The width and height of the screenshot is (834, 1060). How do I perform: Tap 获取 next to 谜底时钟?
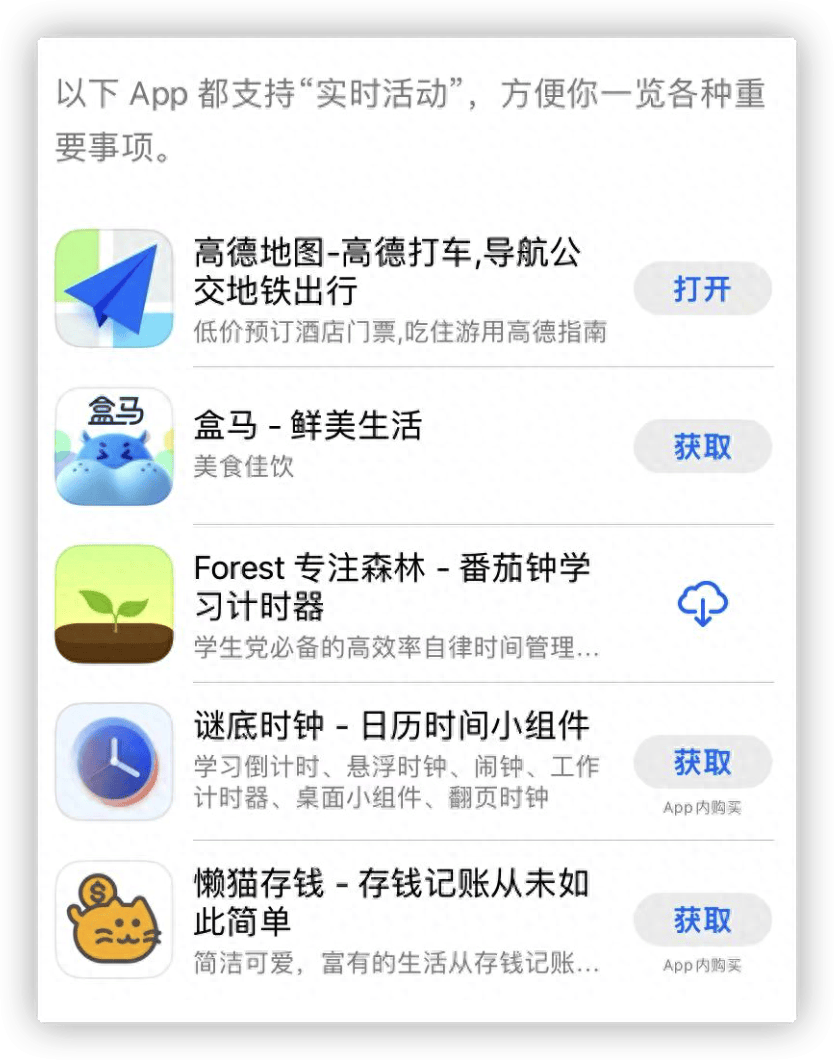pyautogui.click(x=702, y=763)
